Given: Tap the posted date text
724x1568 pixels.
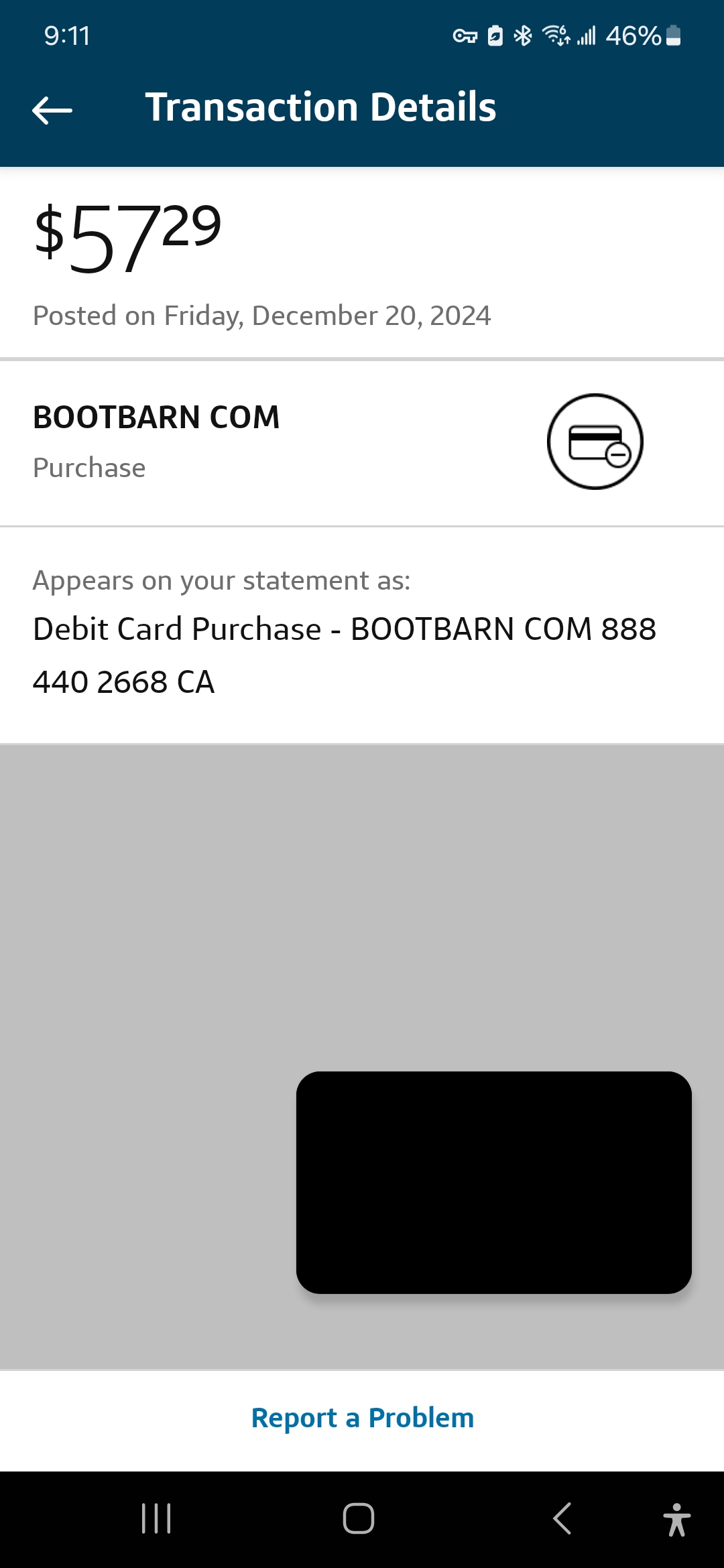Looking at the screenshot, I should [x=261, y=316].
